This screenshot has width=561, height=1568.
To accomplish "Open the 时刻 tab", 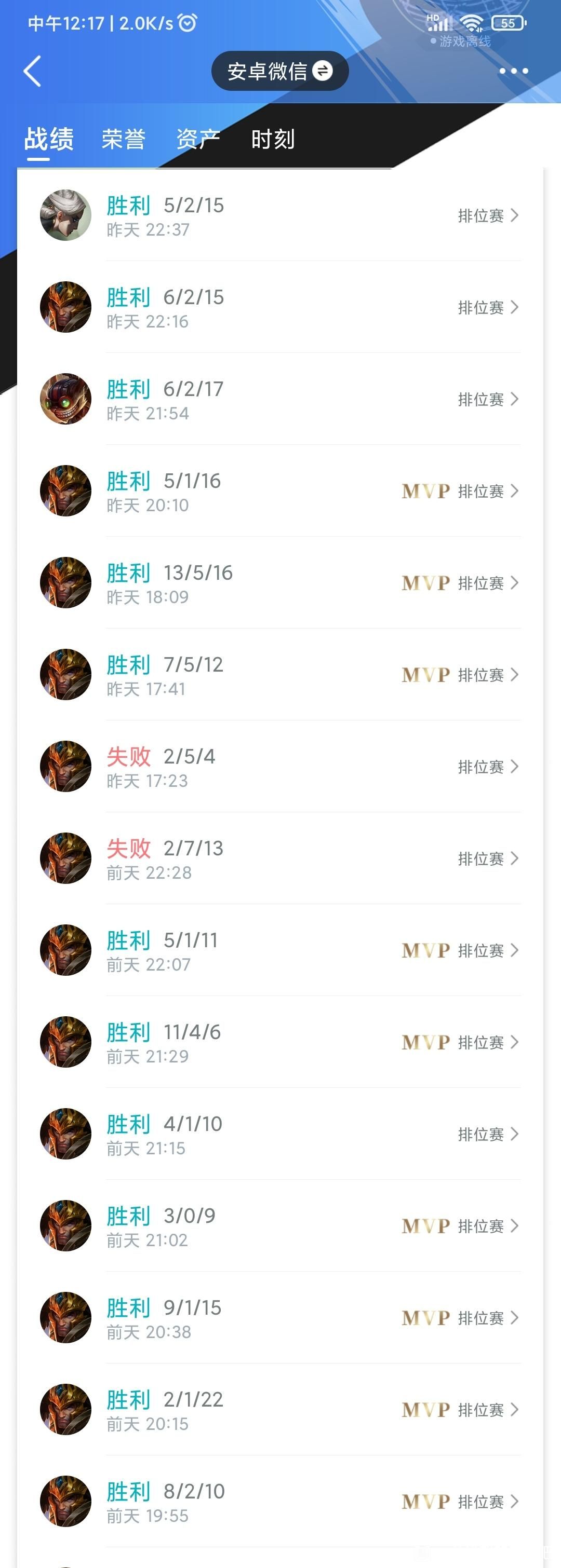I will coord(273,140).
